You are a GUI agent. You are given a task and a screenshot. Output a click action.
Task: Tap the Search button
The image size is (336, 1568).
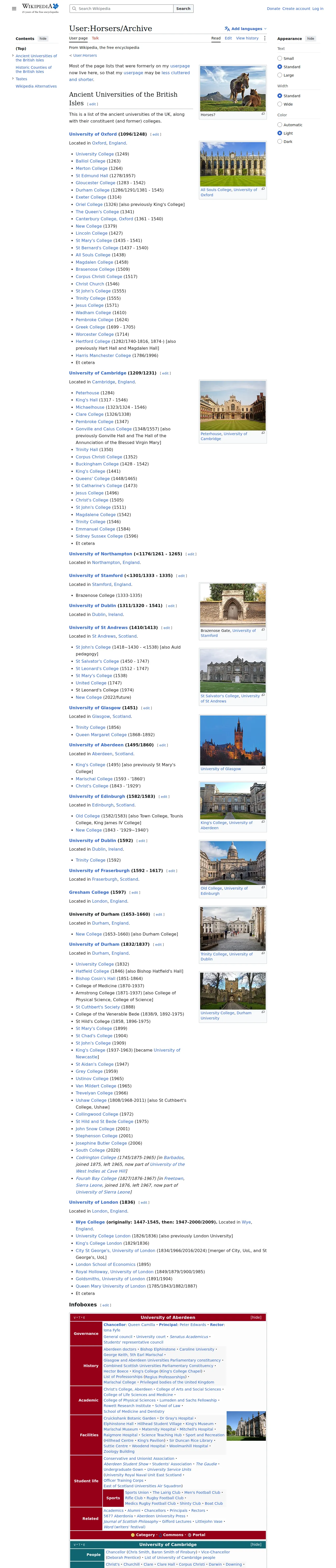(183, 9)
